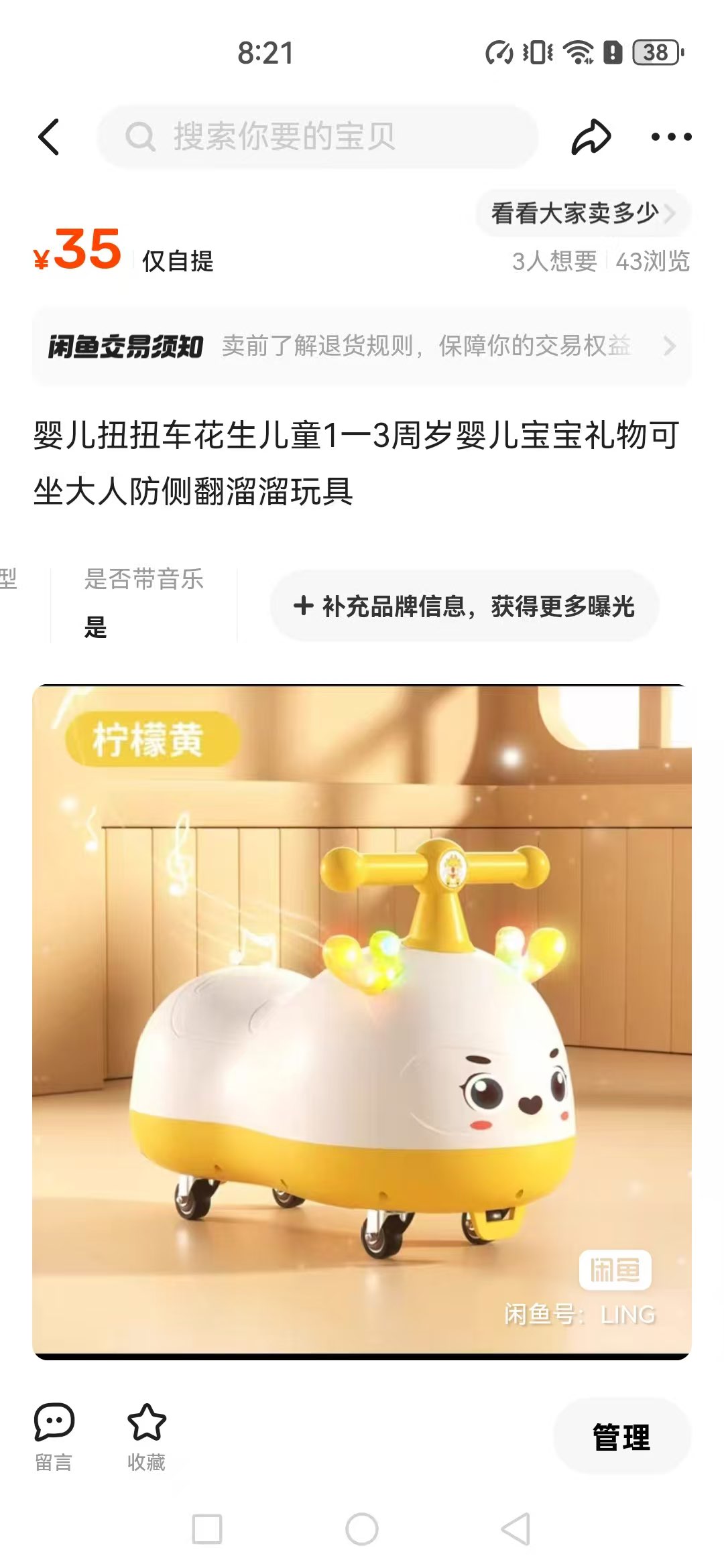724x1568 pixels.
Task: Go to the system home screen
Action: click(x=362, y=1529)
